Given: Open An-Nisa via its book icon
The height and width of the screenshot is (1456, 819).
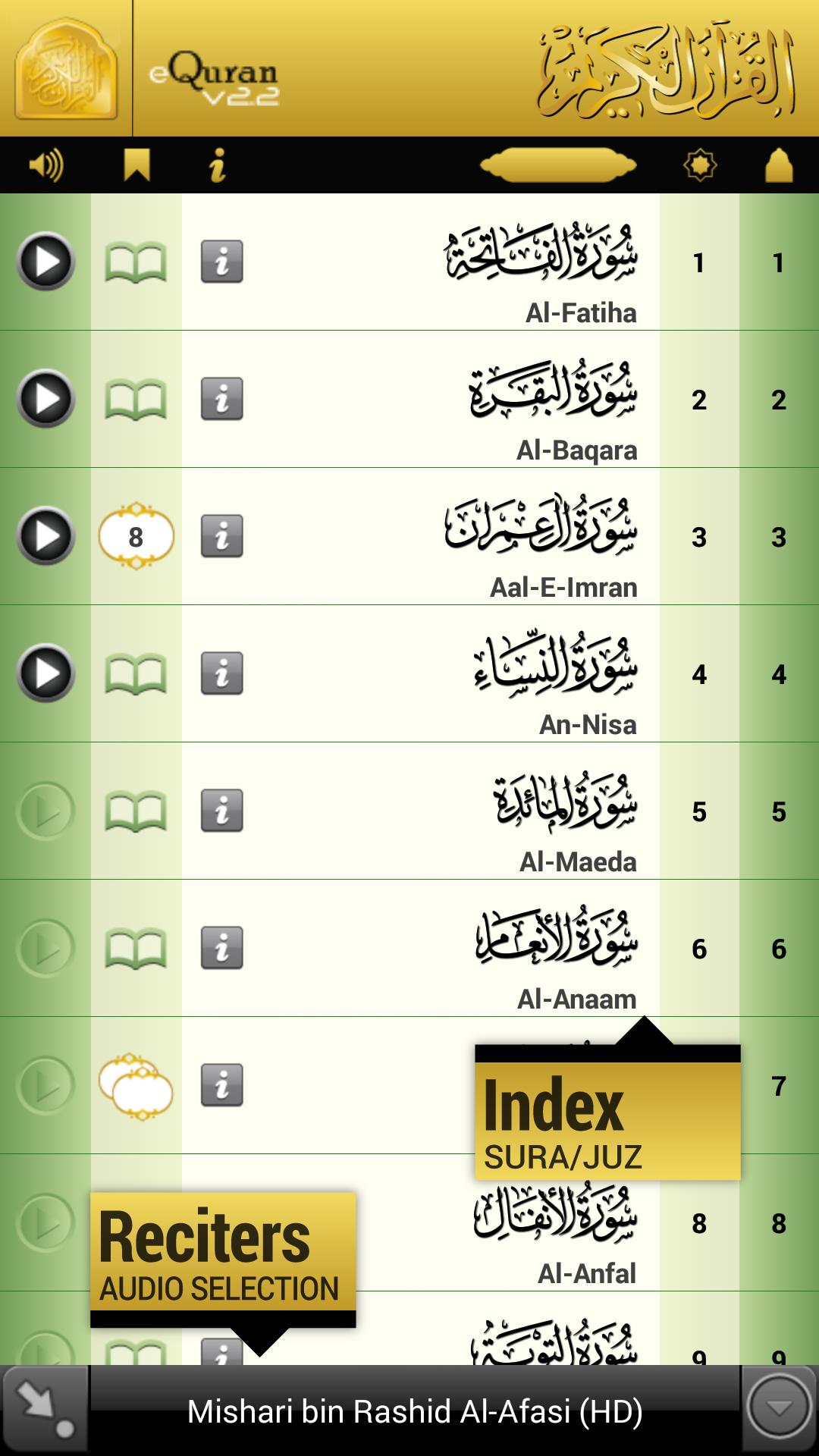Looking at the screenshot, I should (x=136, y=673).
